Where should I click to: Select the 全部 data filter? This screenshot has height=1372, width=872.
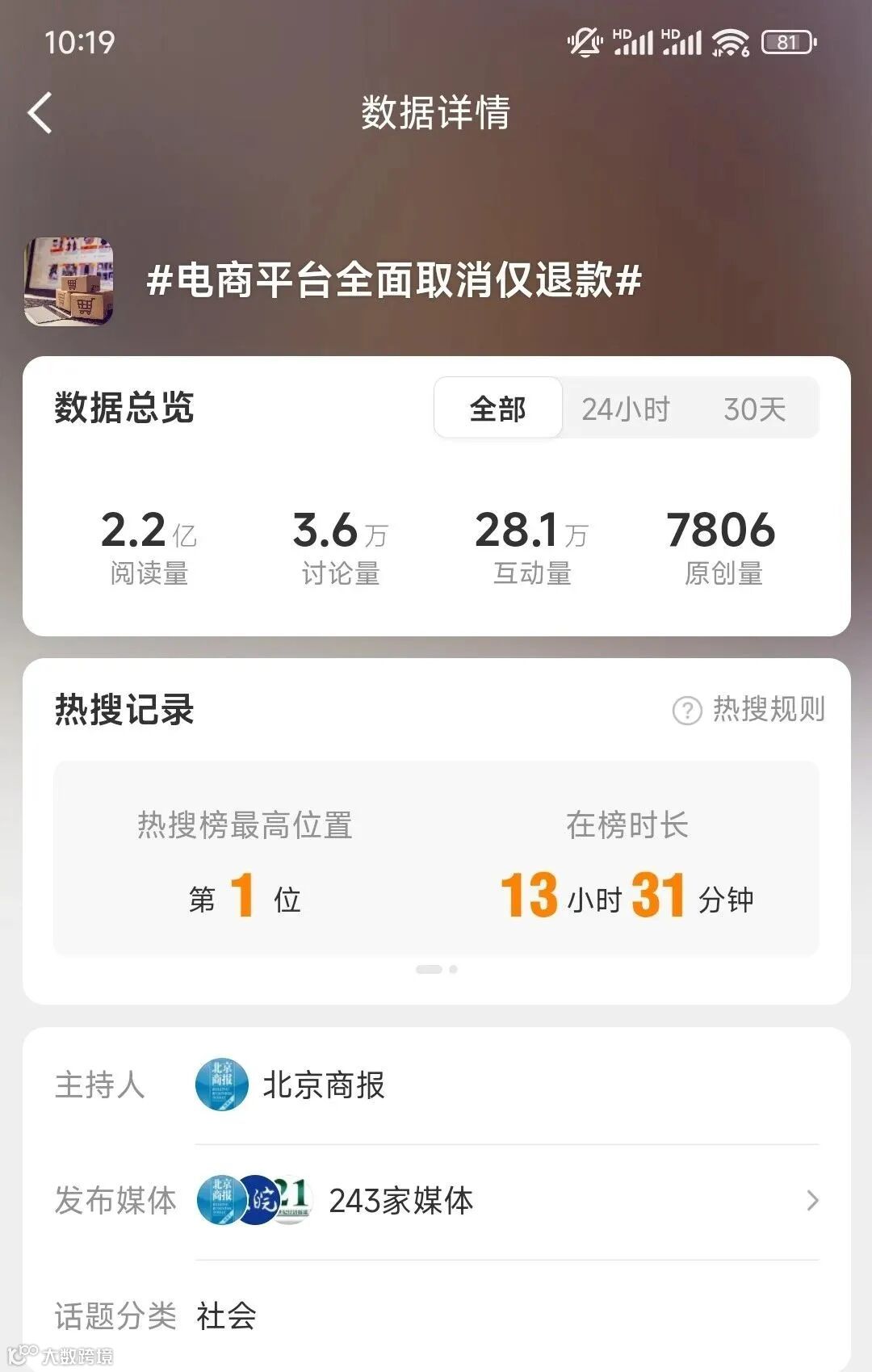(497, 409)
